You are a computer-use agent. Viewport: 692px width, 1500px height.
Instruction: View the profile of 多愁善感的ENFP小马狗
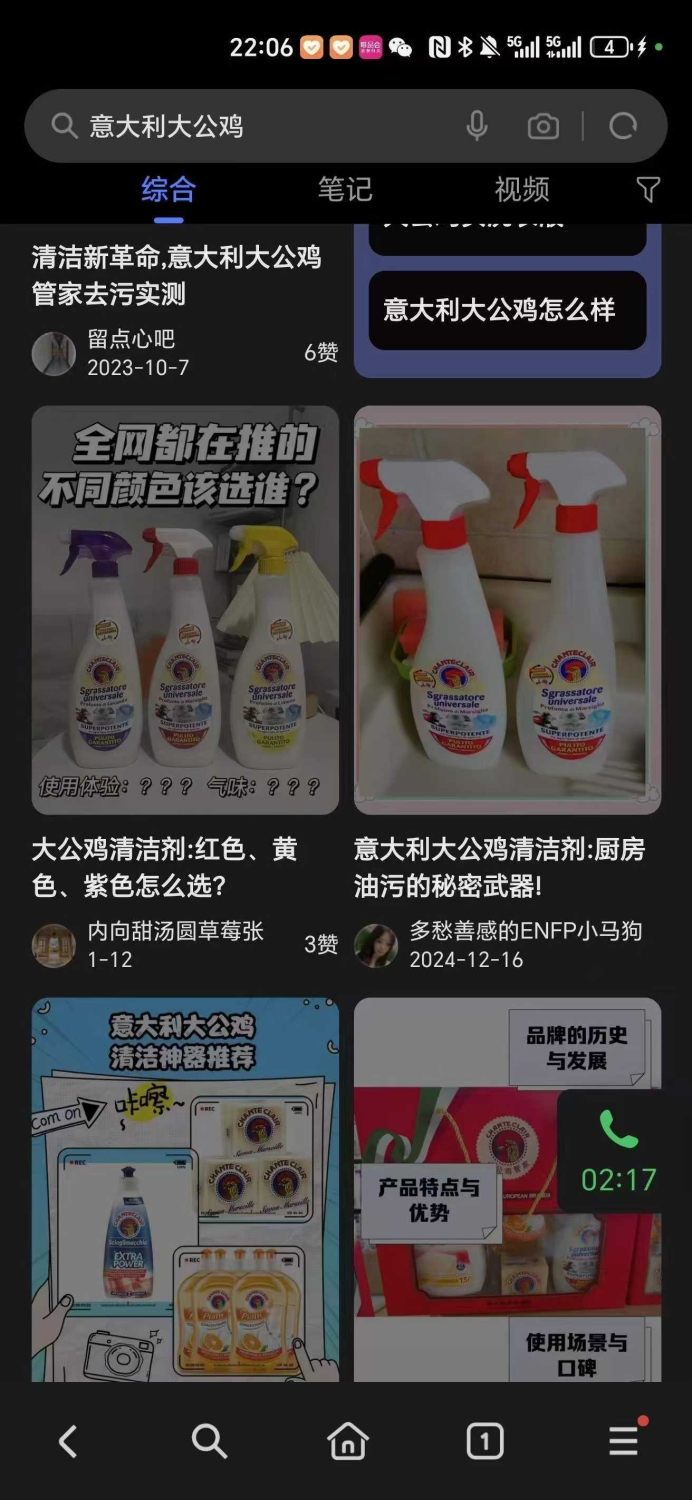coord(526,931)
